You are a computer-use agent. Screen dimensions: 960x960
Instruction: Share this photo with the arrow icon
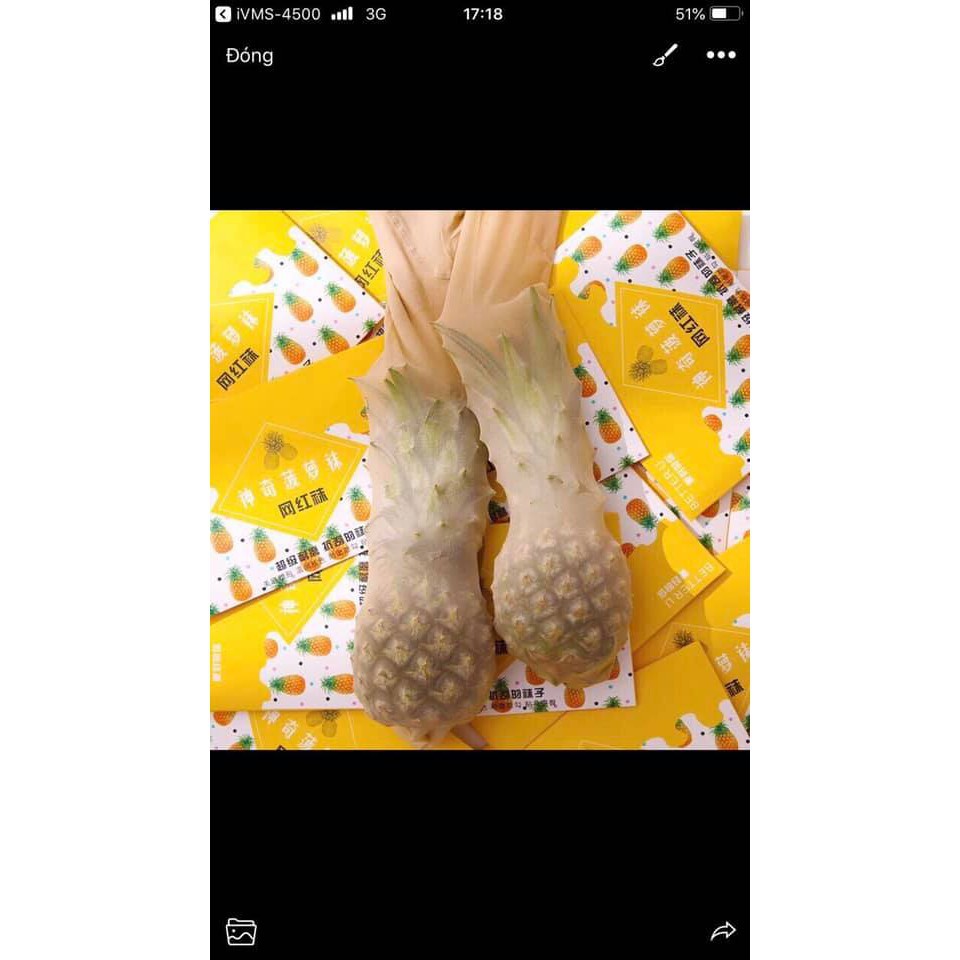coord(722,931)
